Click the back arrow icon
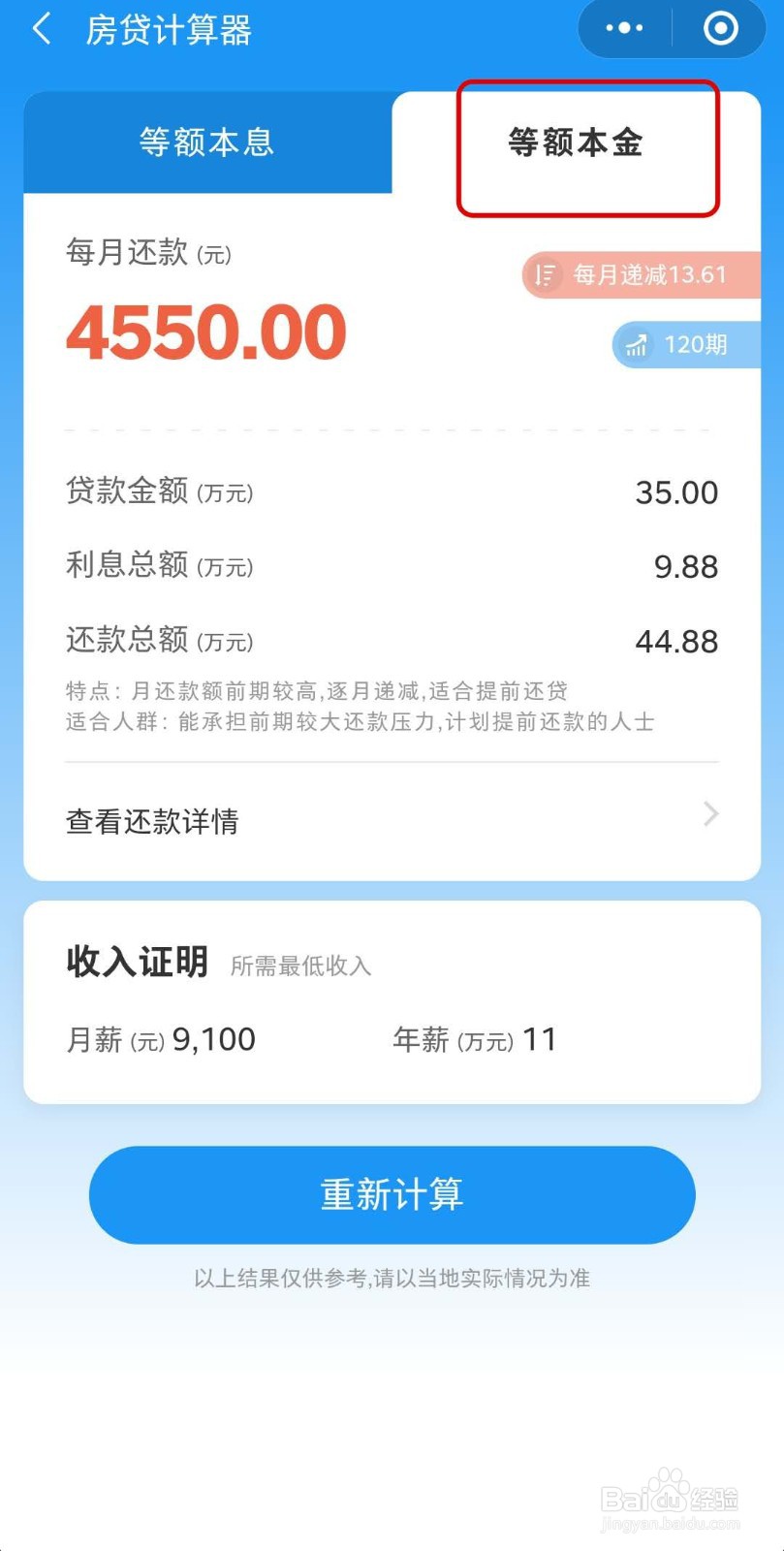Viewport: 784px width, 1551px height. tap(41, 29)
